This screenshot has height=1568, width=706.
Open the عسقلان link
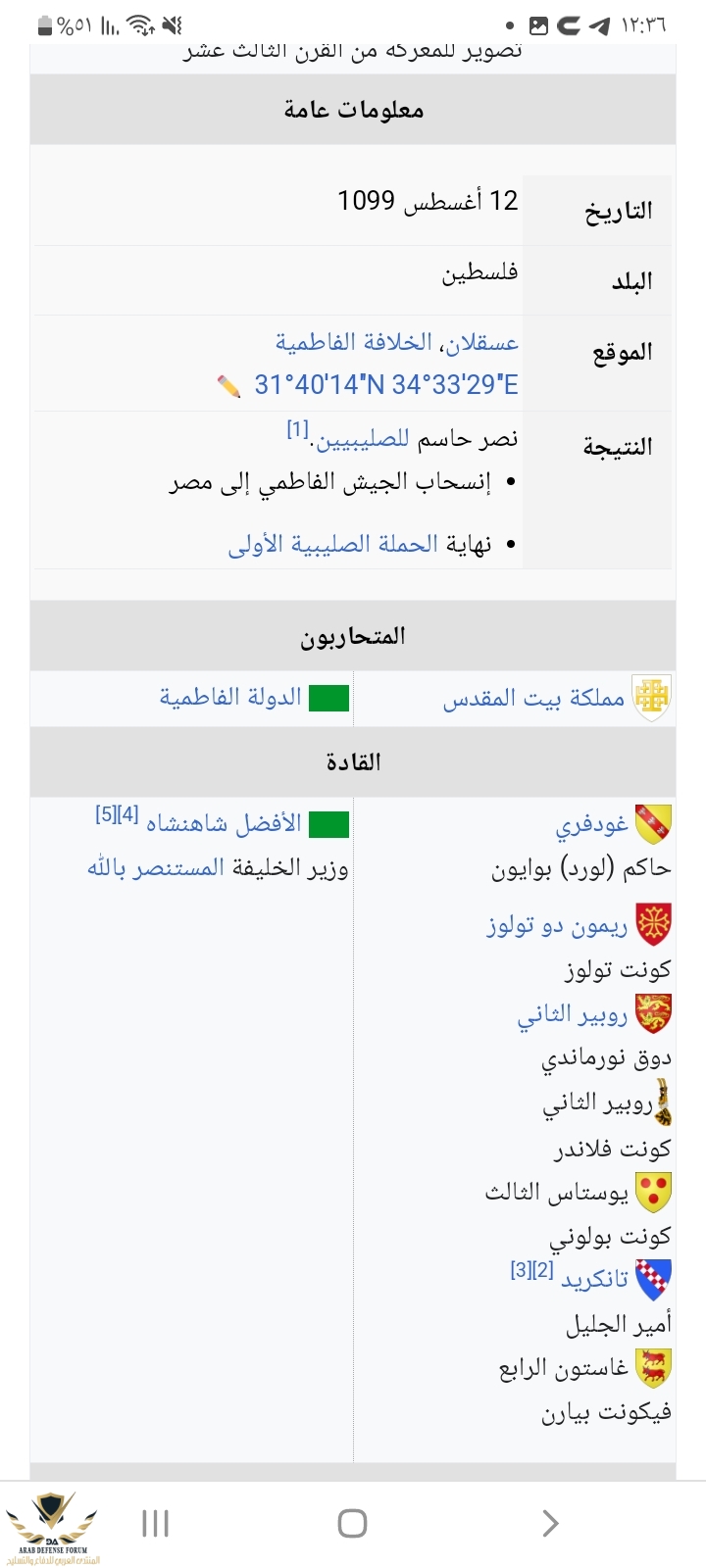pyautogui.click(x=483, y=342)
